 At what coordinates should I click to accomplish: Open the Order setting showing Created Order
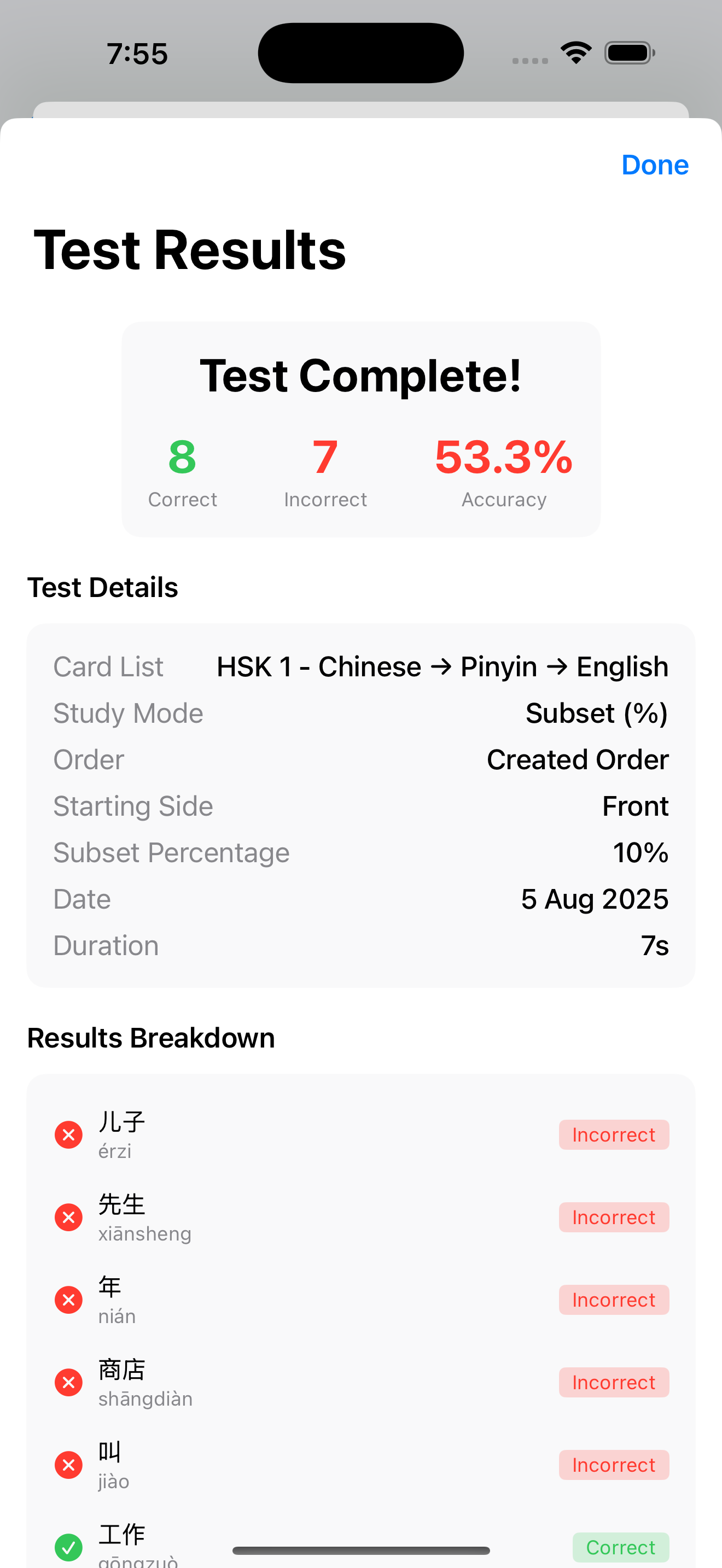pos(577,758)
